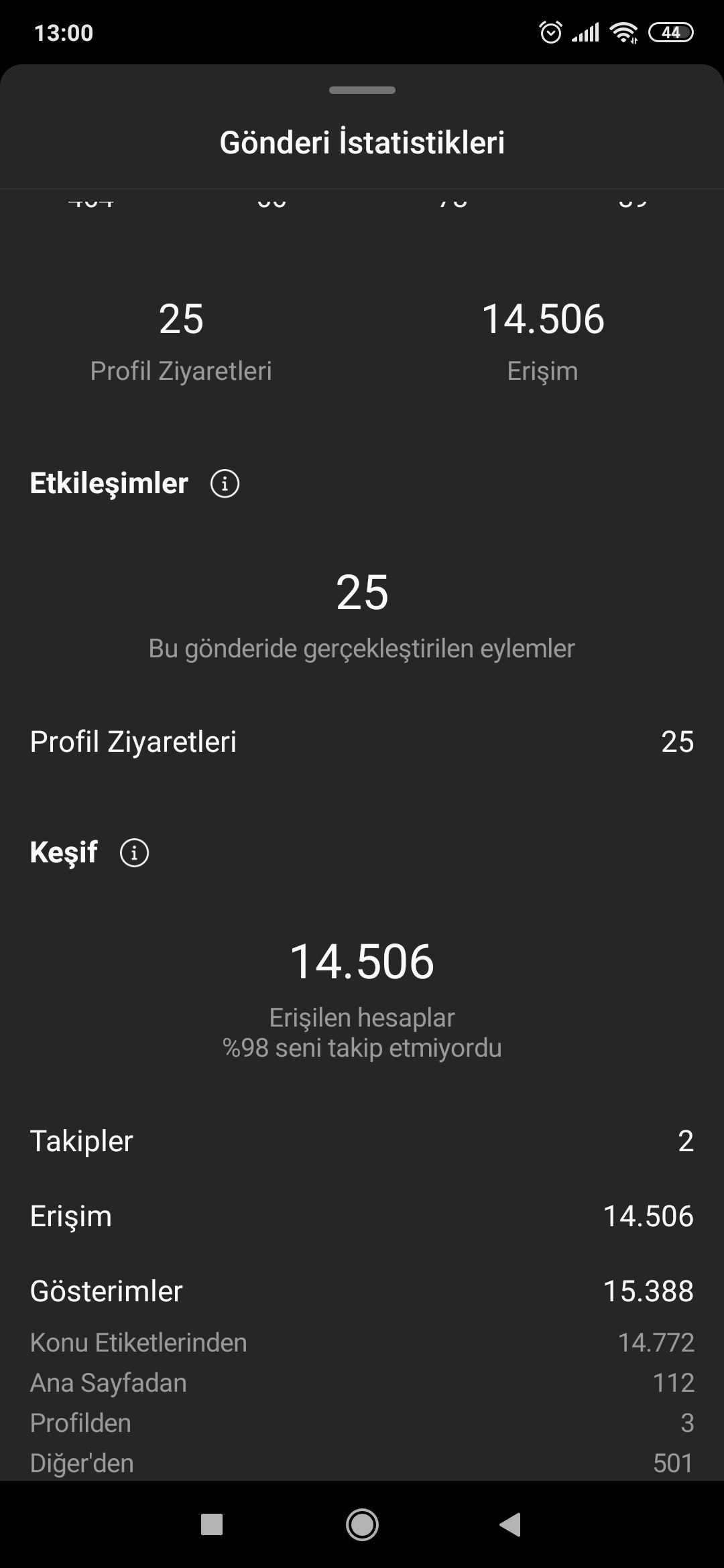Open the info icon next to Keşif
The image size is (724, 1568).
click(134, 852)
